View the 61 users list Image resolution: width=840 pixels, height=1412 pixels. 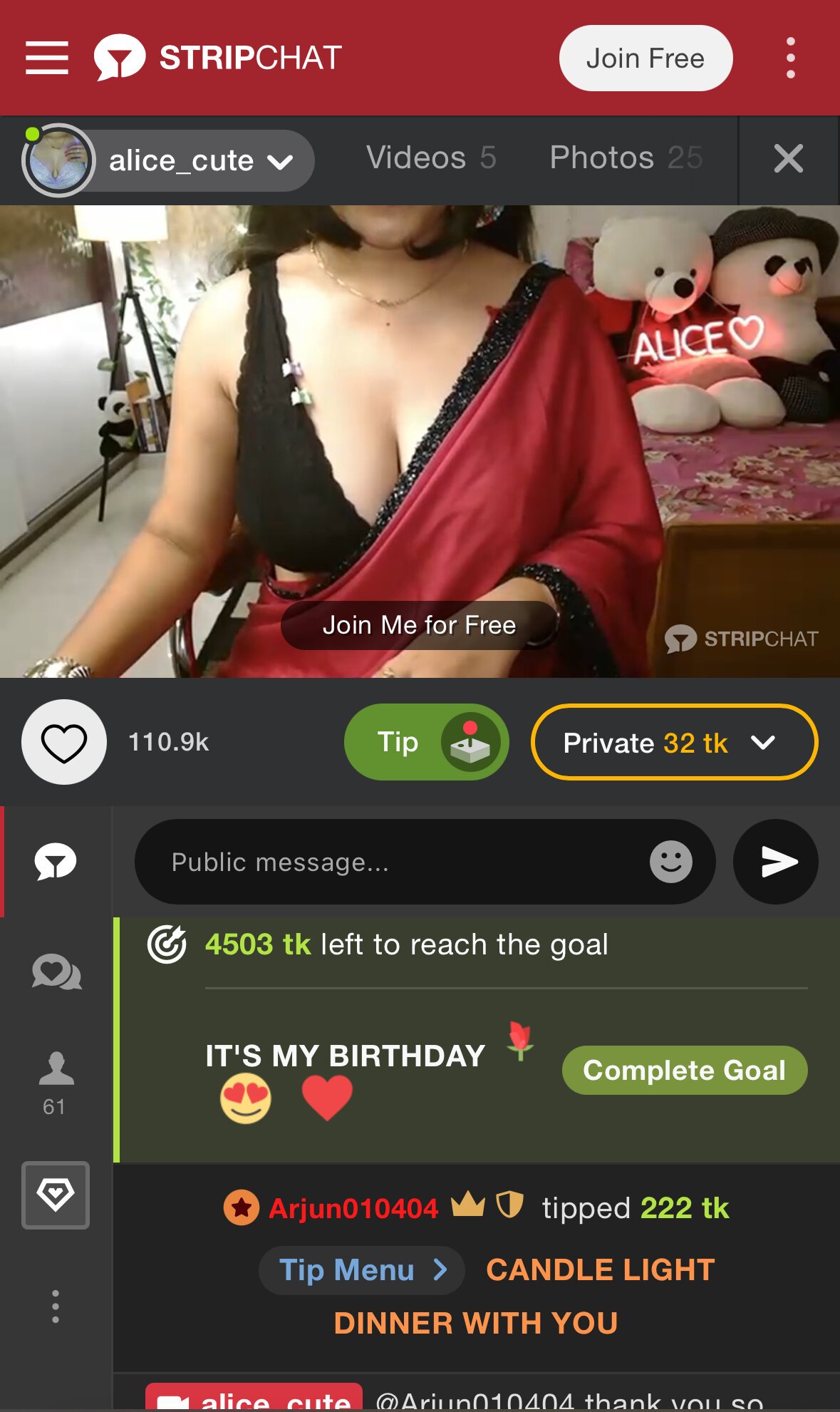[x=56, y=1083]
